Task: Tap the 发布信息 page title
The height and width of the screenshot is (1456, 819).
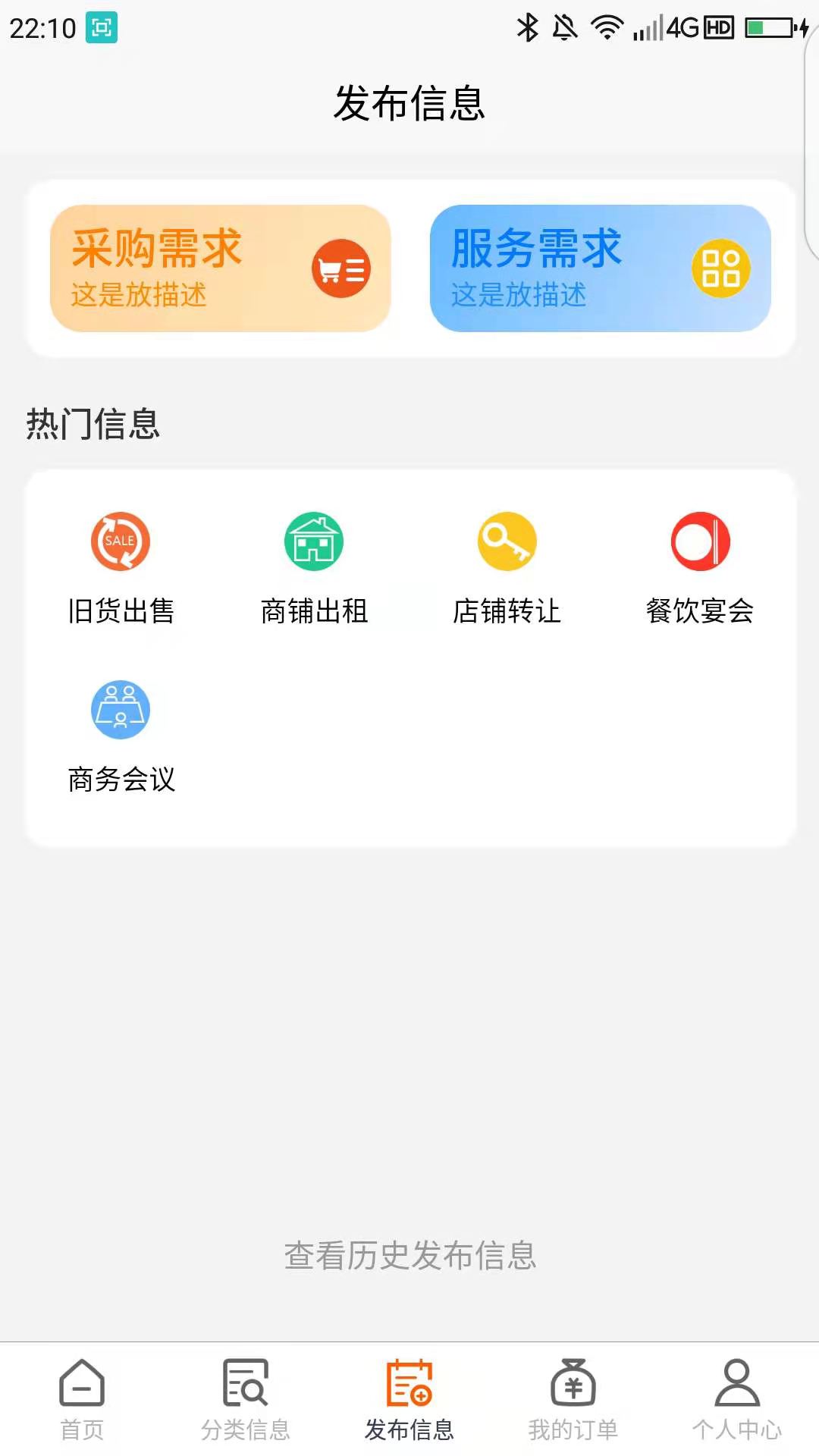Action: pyautogui.click(x=409, y=105)
